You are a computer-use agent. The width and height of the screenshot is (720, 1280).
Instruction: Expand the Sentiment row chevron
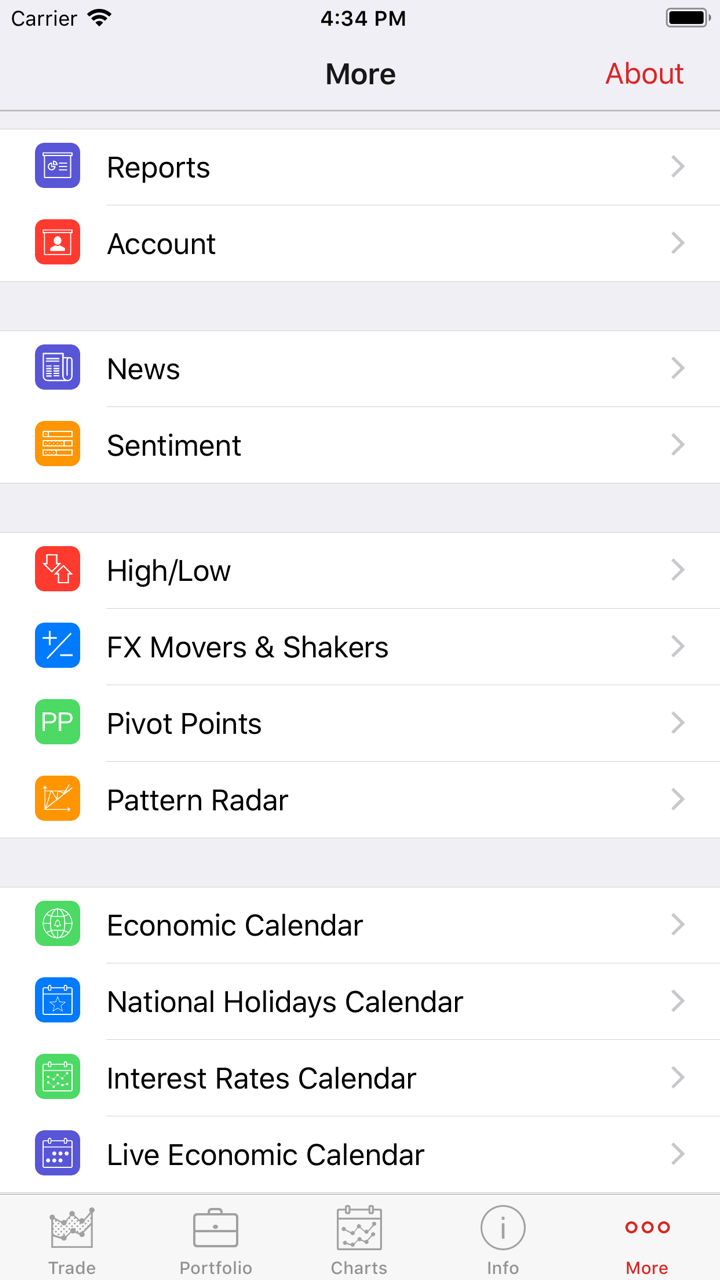(x=678, y=444)
